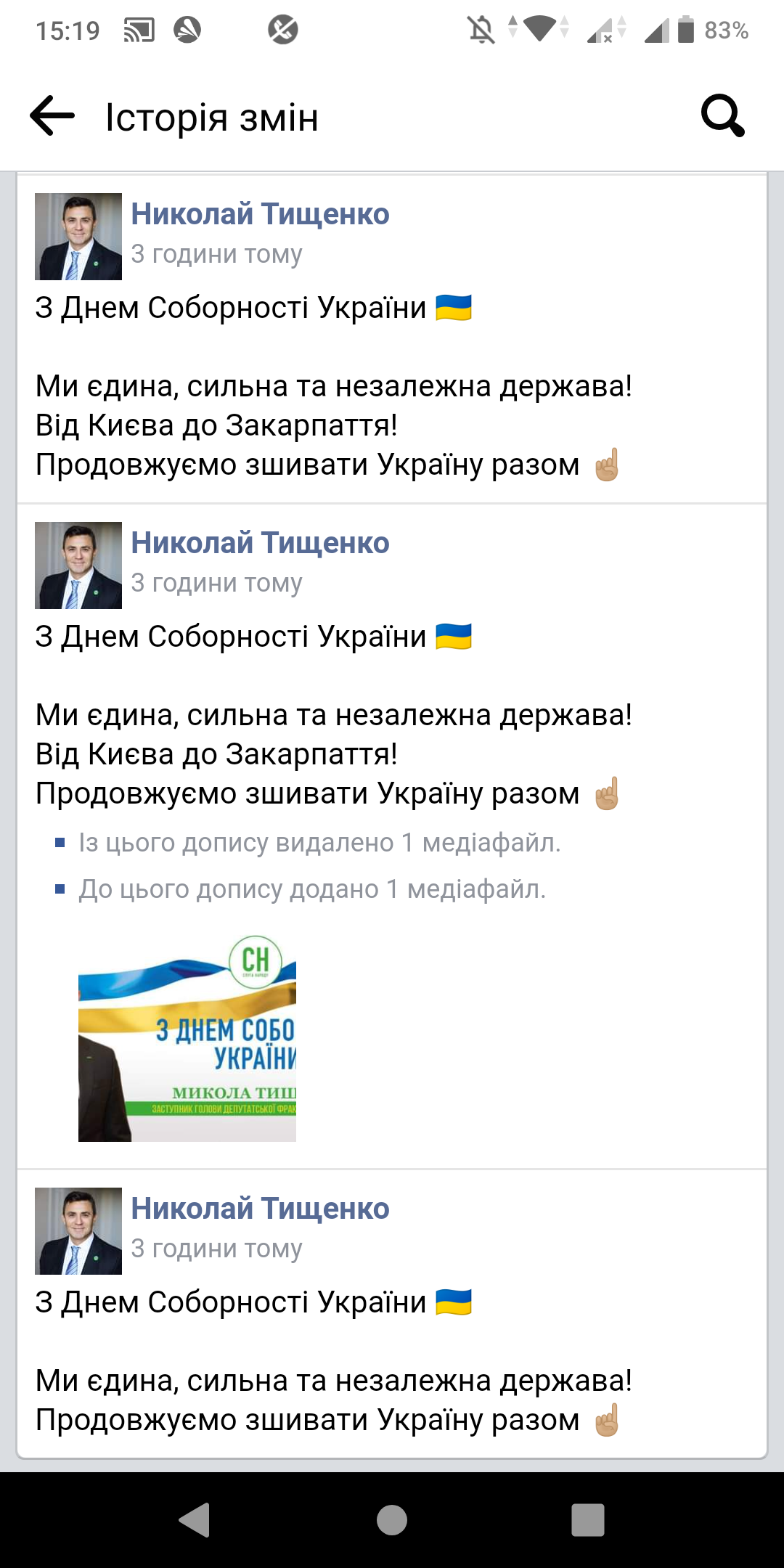Open recent apps from navigation bar

coord(587,1519)
